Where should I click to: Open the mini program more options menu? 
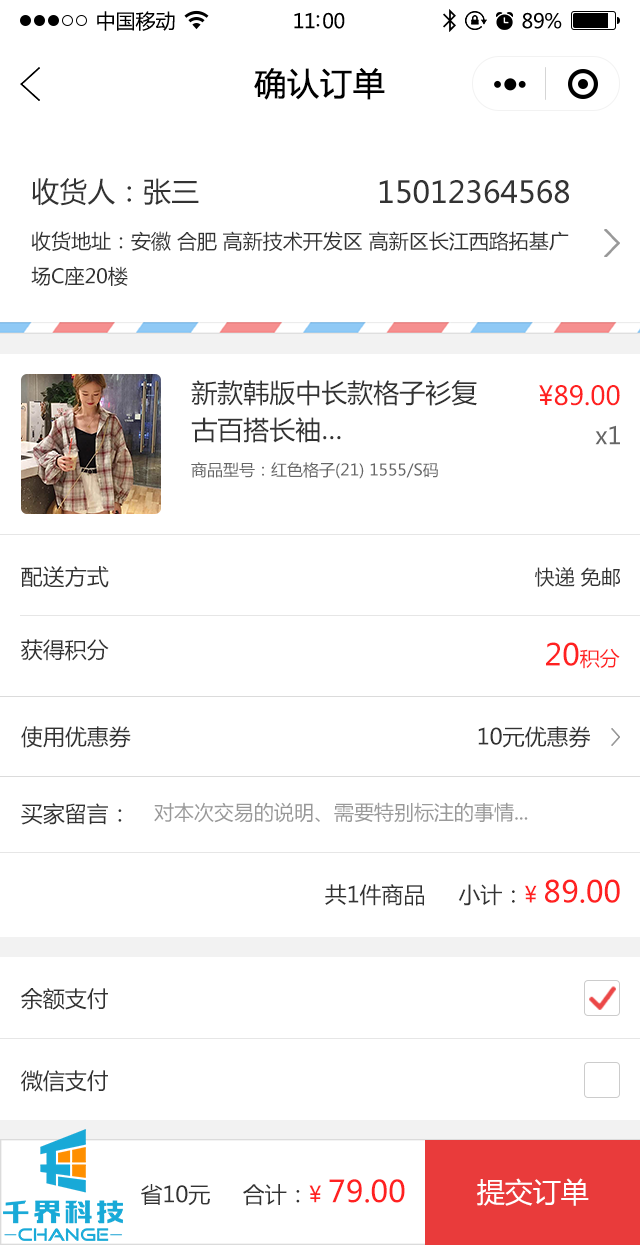coord(509,84)
